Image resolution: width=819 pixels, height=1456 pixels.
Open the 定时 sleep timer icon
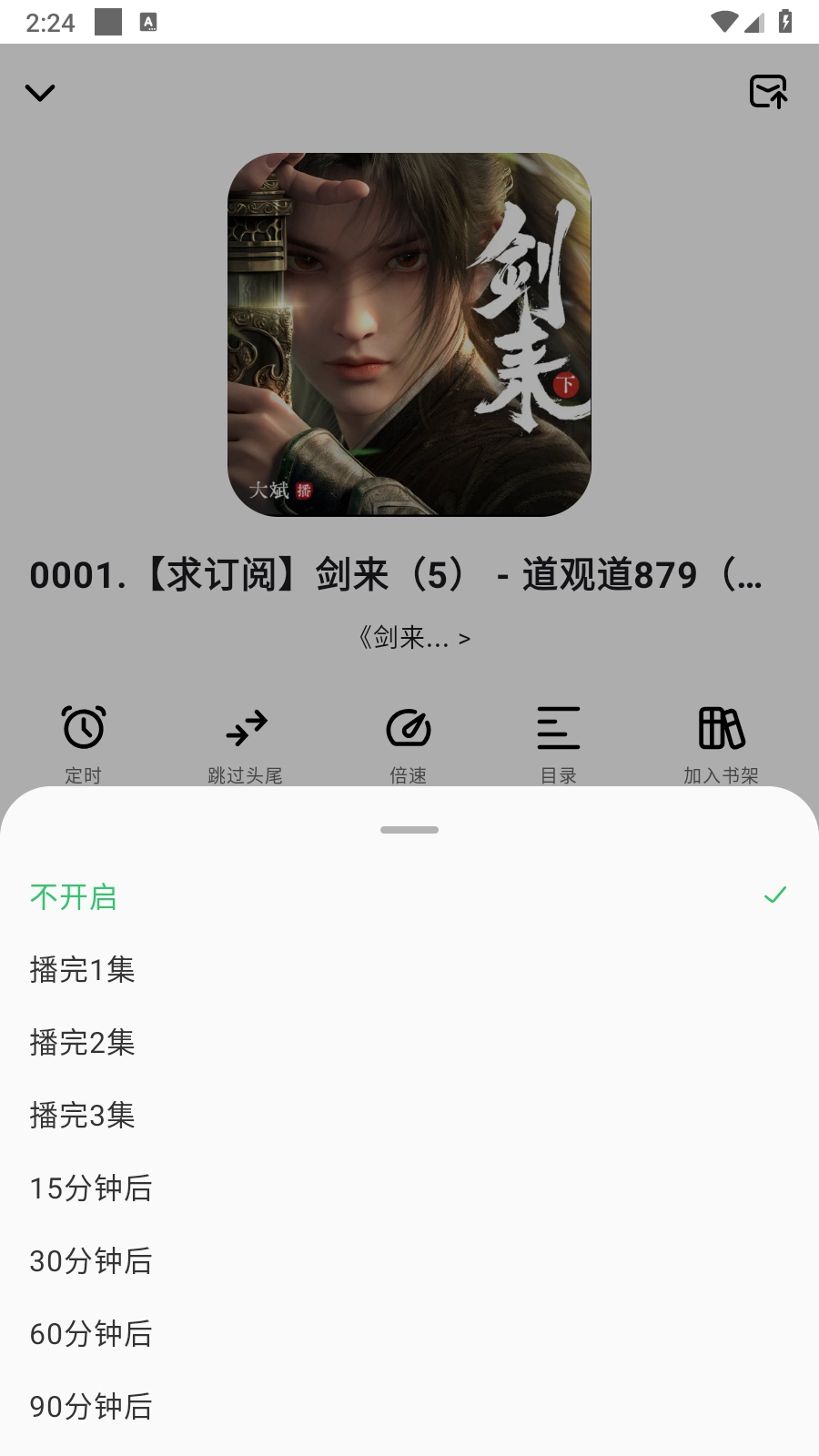pos(84,742)
